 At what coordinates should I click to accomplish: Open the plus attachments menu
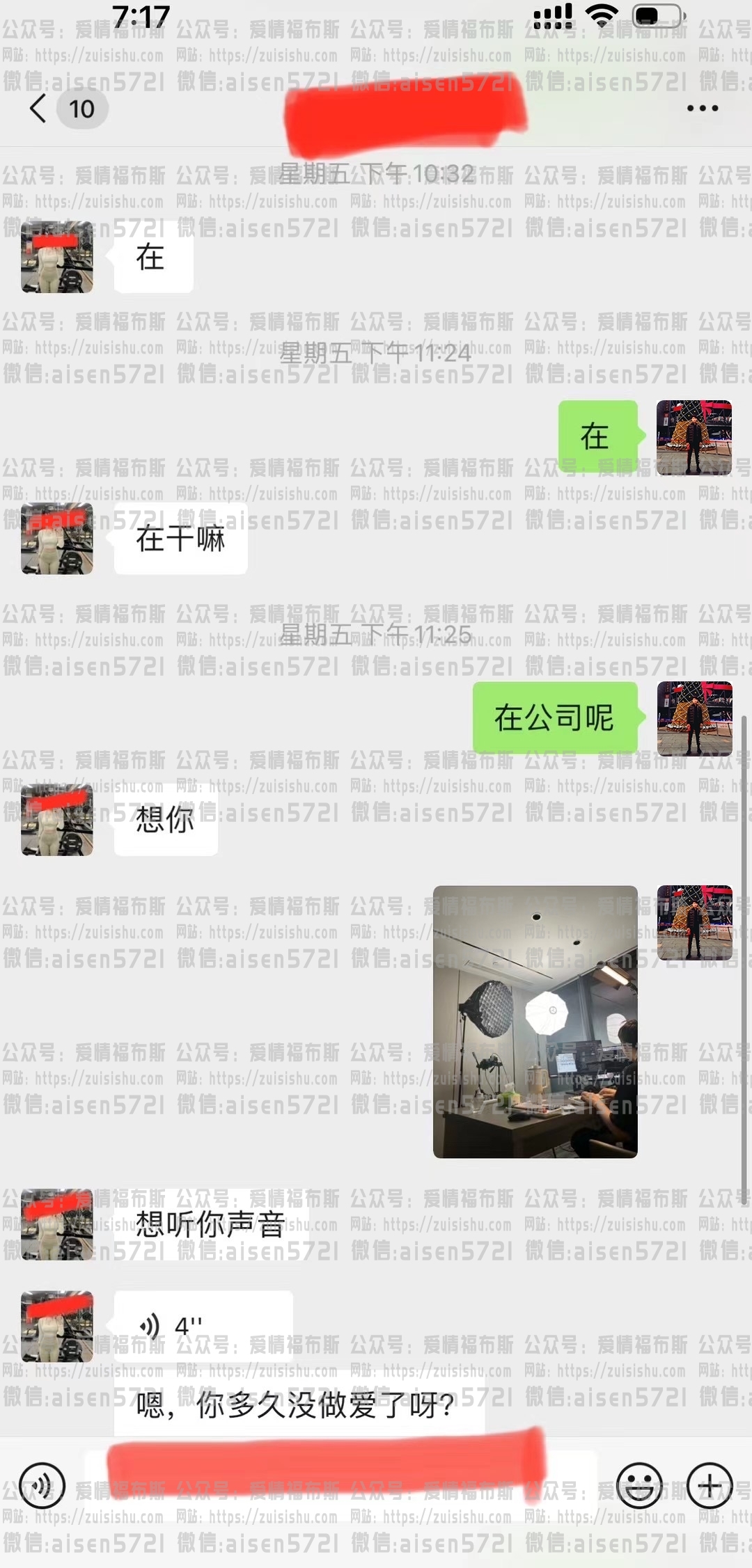point(710,1486)
